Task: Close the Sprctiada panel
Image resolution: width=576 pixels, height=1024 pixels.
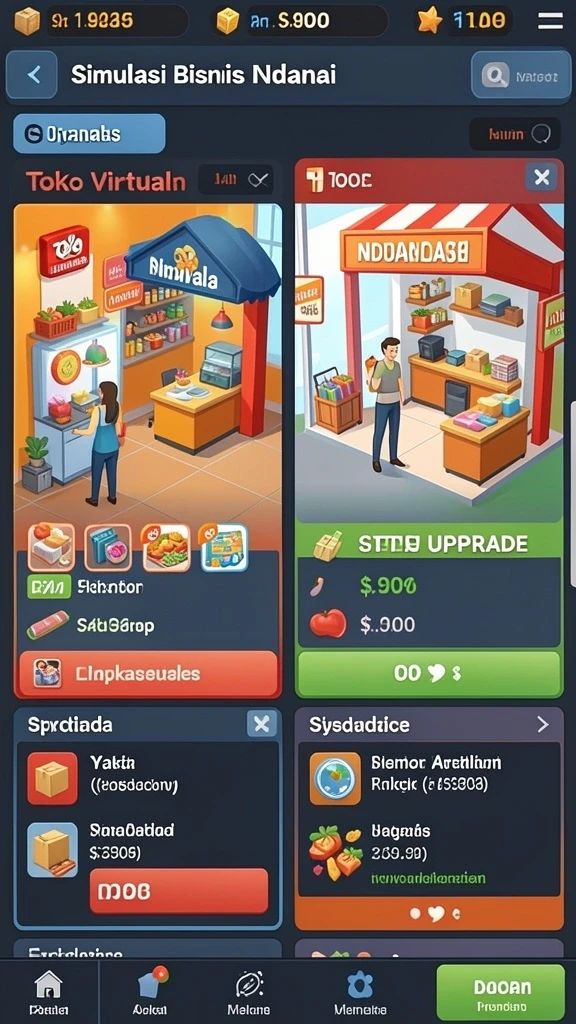Action: (x=262, y=724)
